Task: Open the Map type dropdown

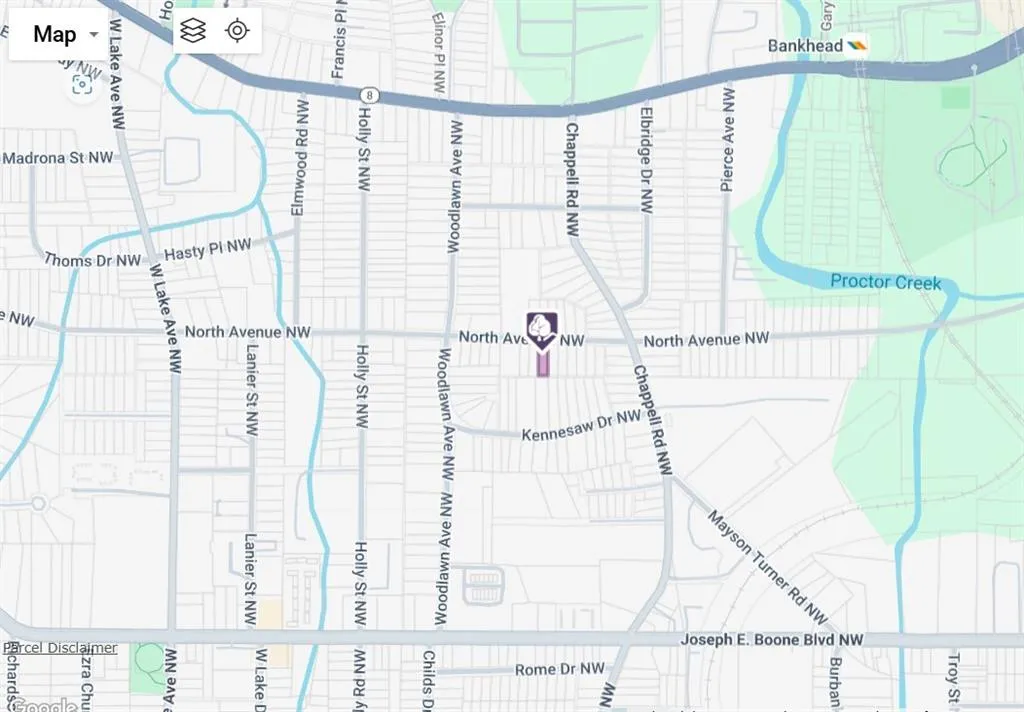Action: tap(66, 34)
